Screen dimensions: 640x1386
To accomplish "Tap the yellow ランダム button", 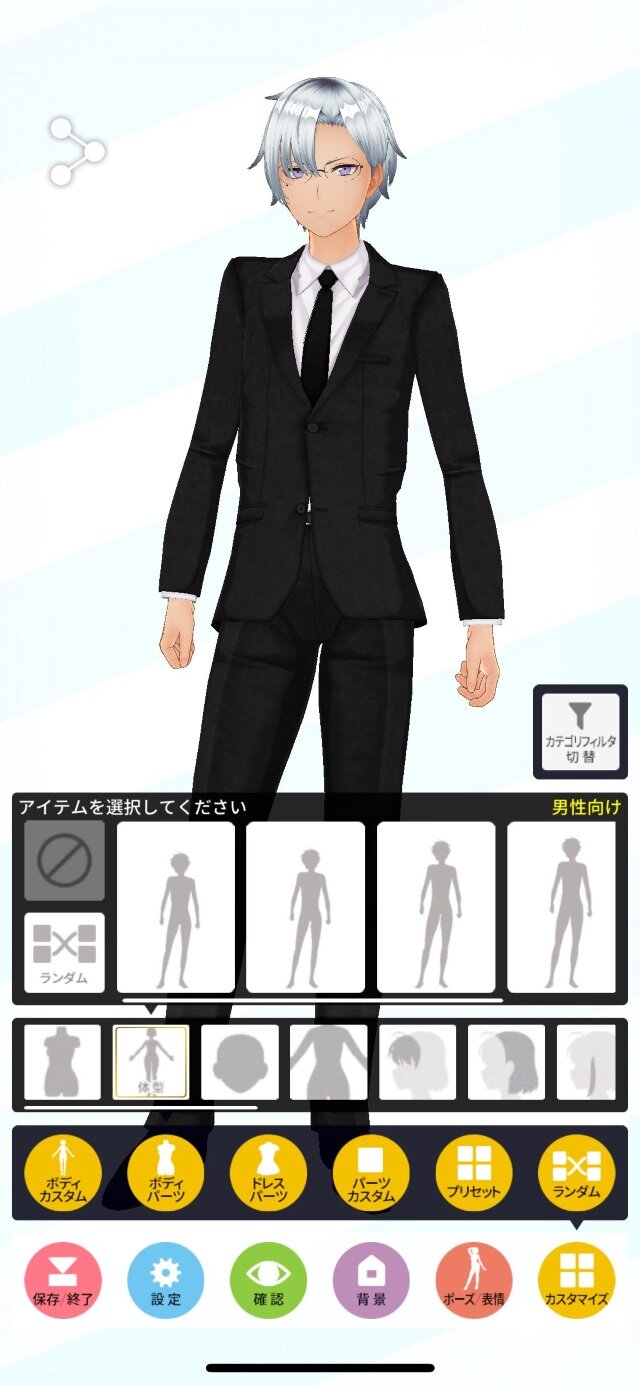I will coord(576,1172).
